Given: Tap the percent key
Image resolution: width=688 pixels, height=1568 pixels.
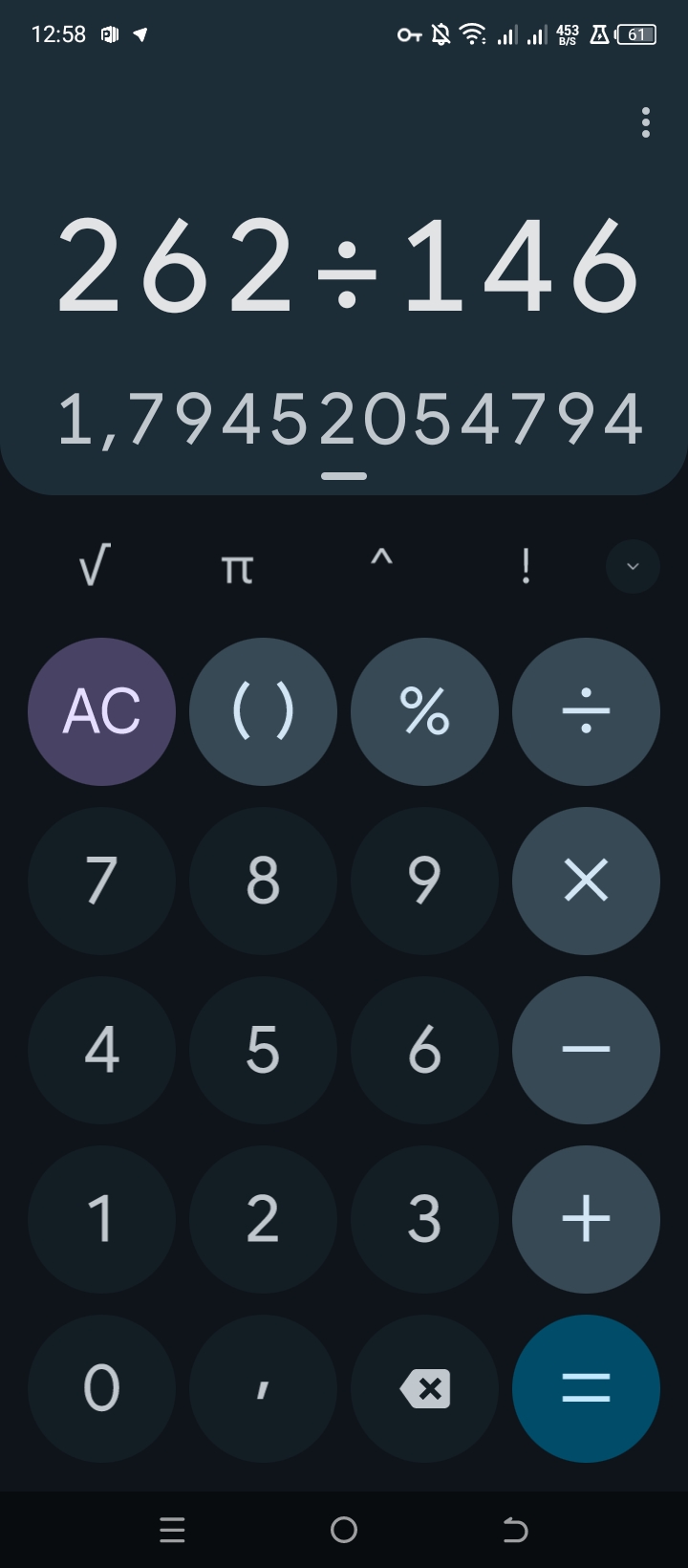Looking at the screenshot, I should click(424, 711).
